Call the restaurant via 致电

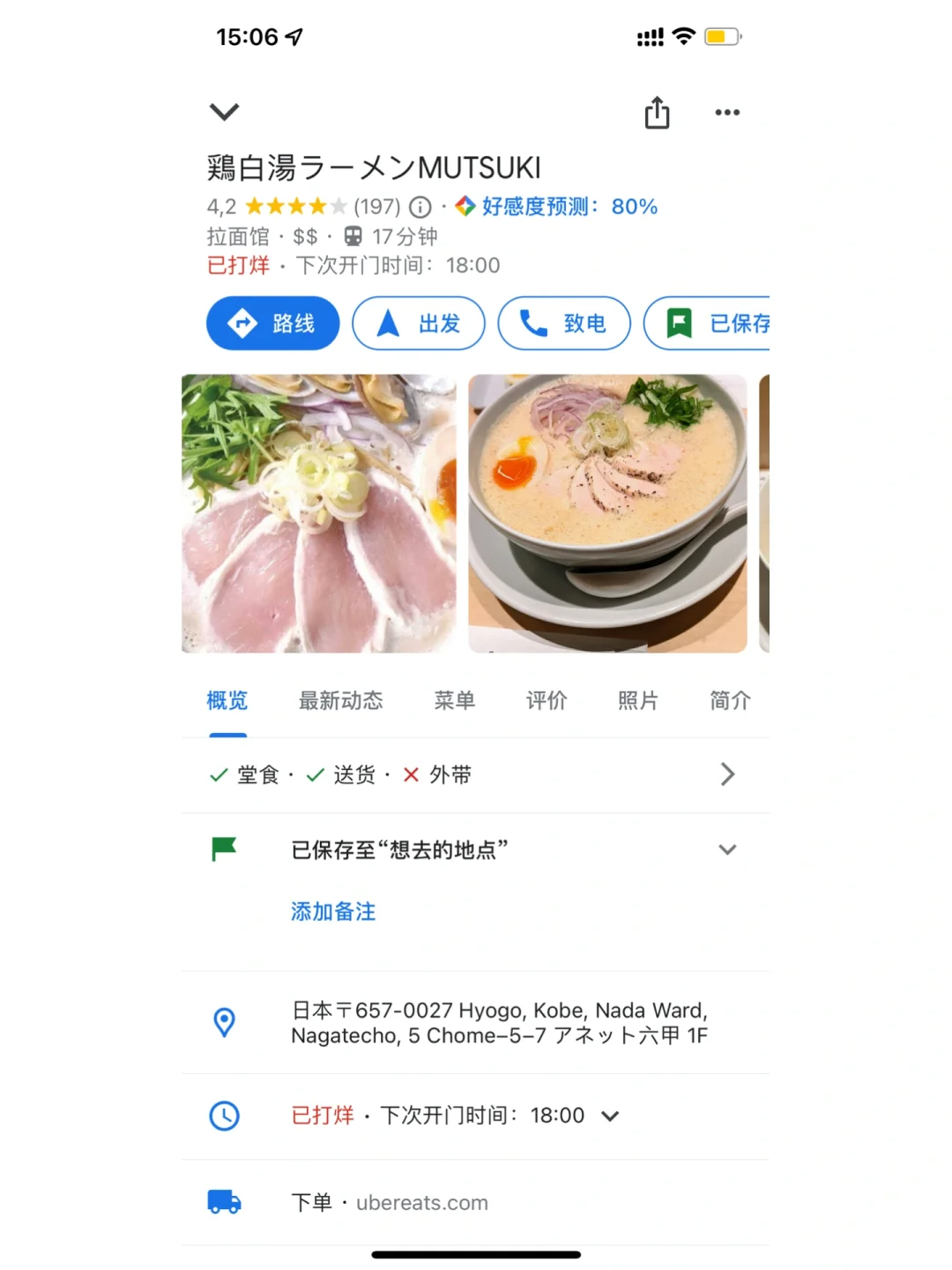pos(564,324)
